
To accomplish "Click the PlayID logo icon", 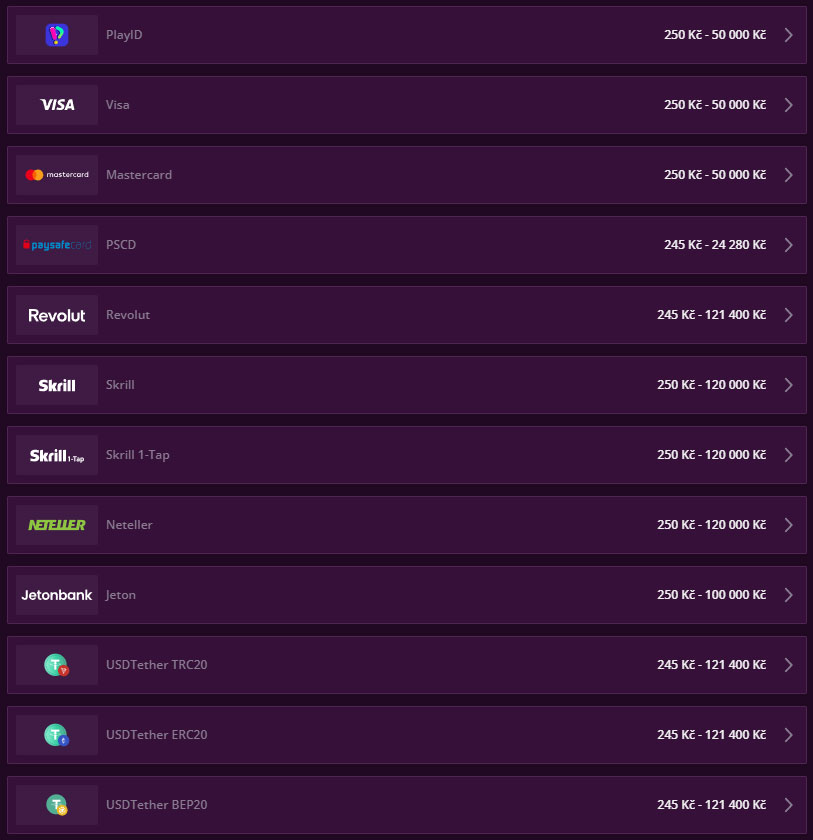I will click(x=56, y=34).
